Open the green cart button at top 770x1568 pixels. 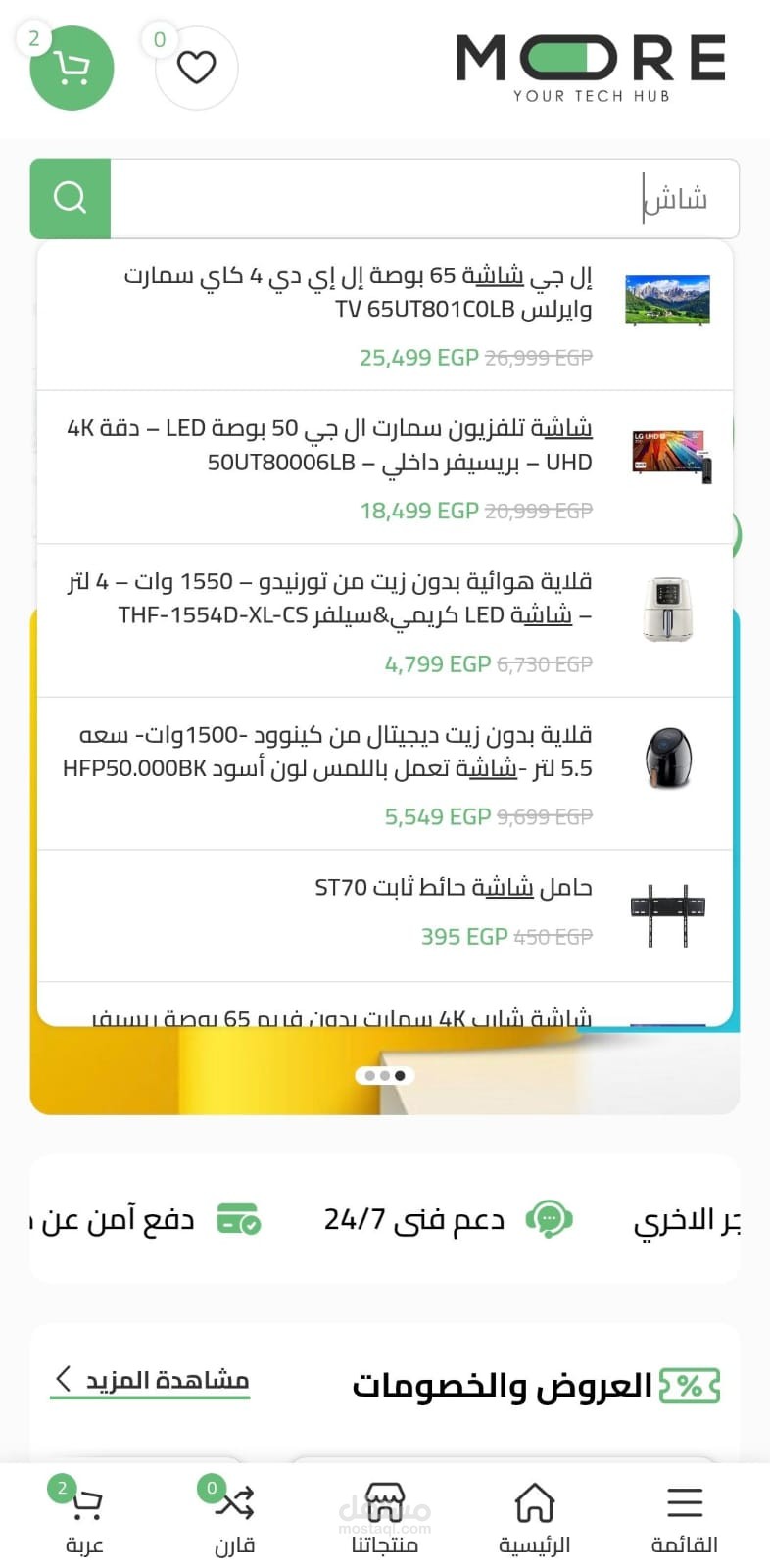72,68
